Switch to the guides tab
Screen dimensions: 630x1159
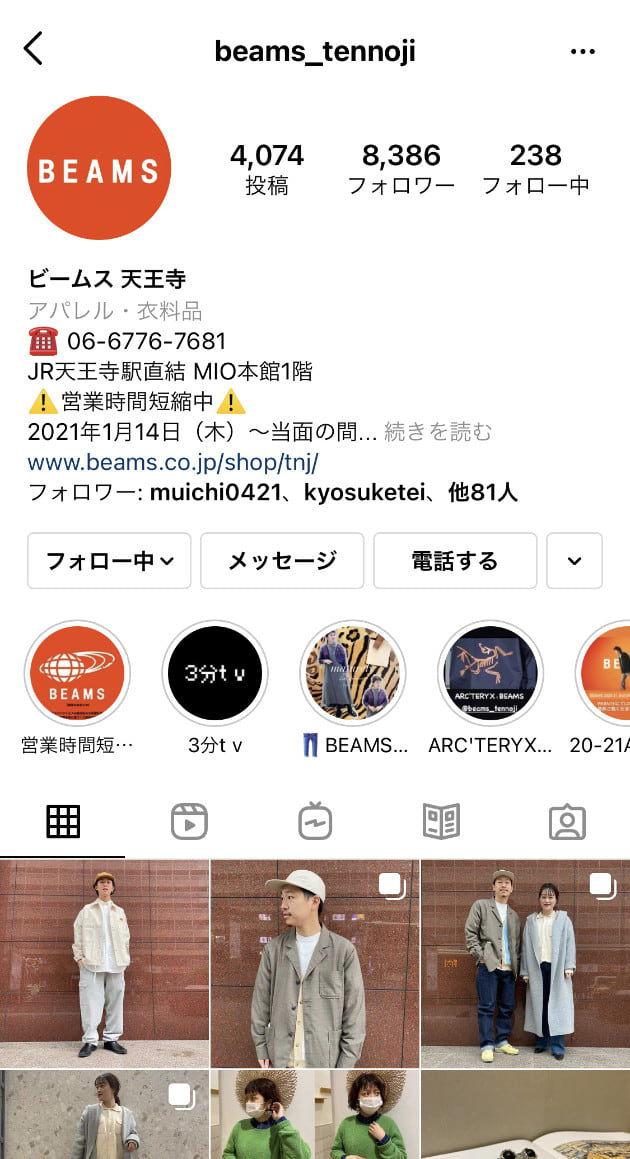click(x=441, y=822)
